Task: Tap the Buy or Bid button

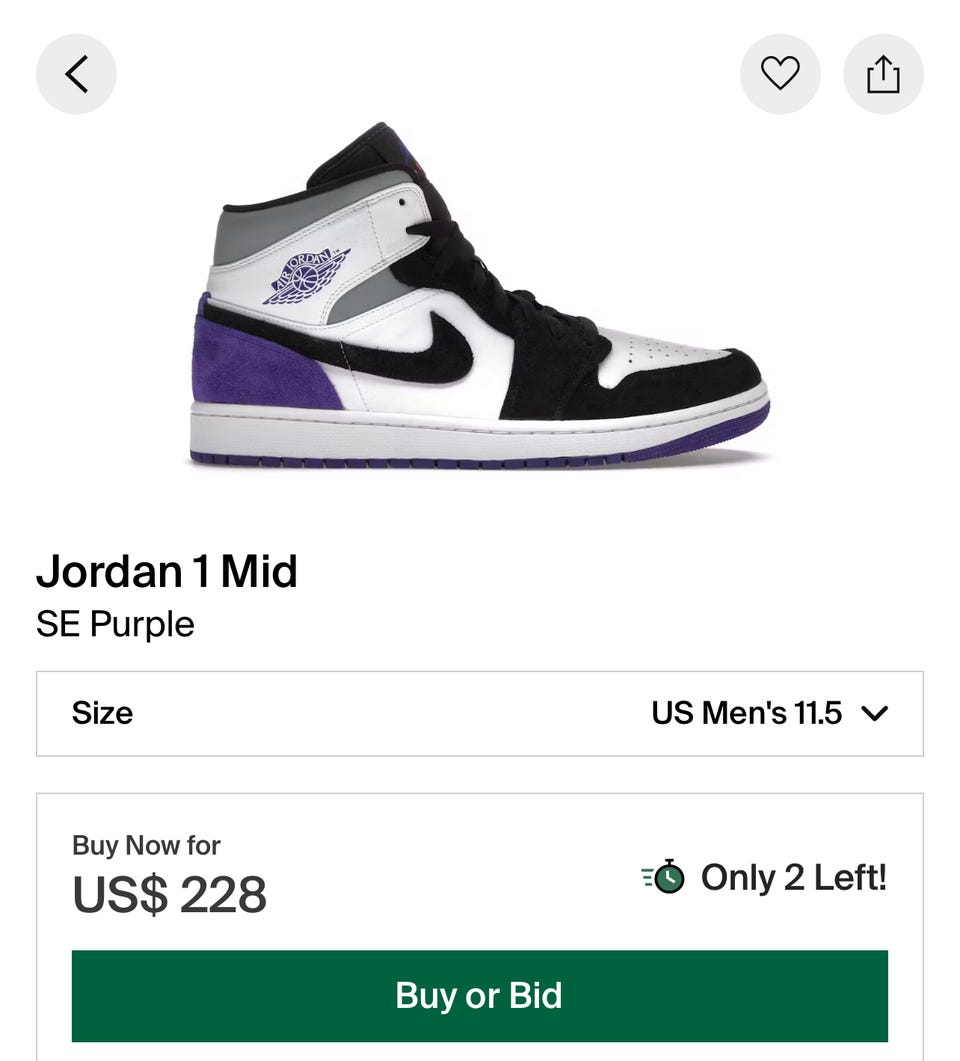Action: pos(479,996)
